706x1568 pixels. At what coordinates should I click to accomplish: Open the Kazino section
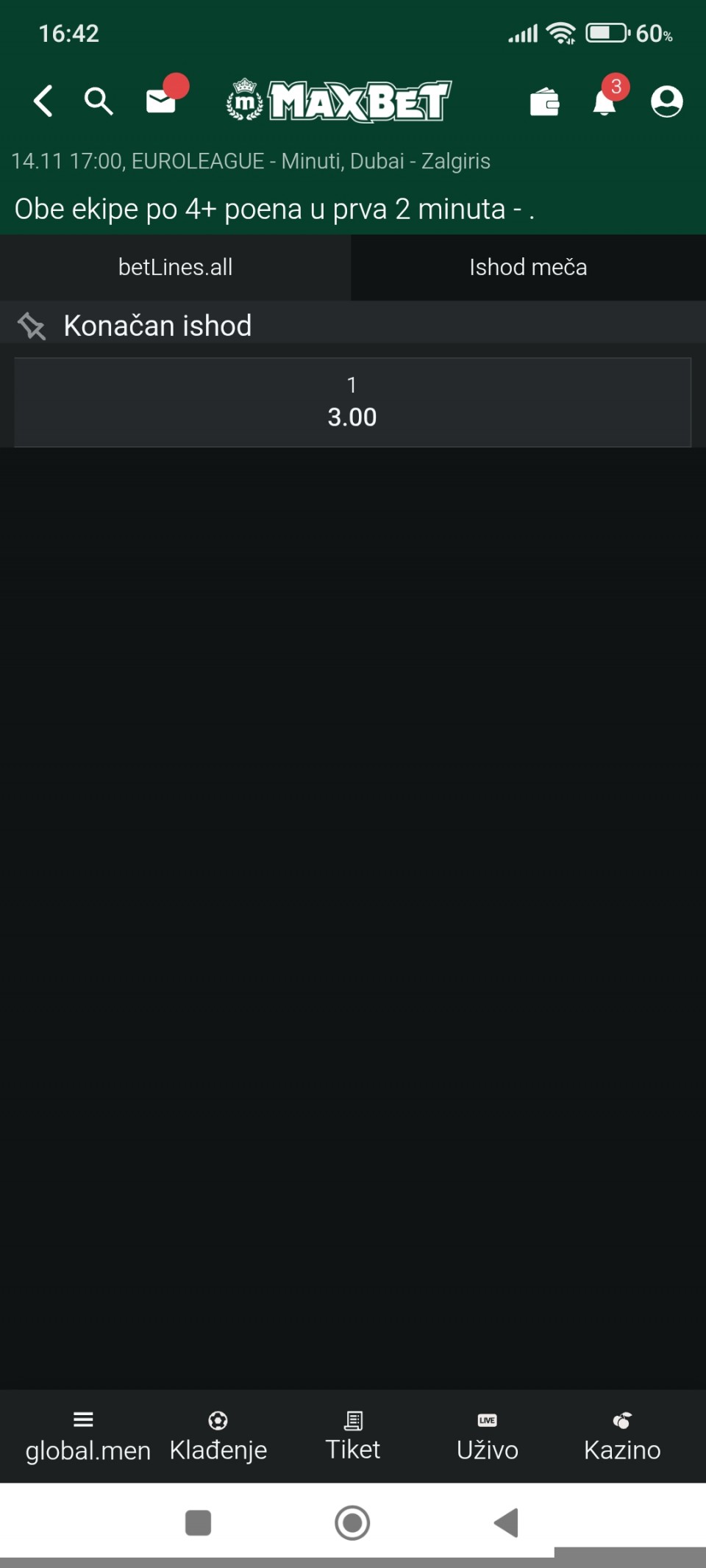pos(622,1436)
